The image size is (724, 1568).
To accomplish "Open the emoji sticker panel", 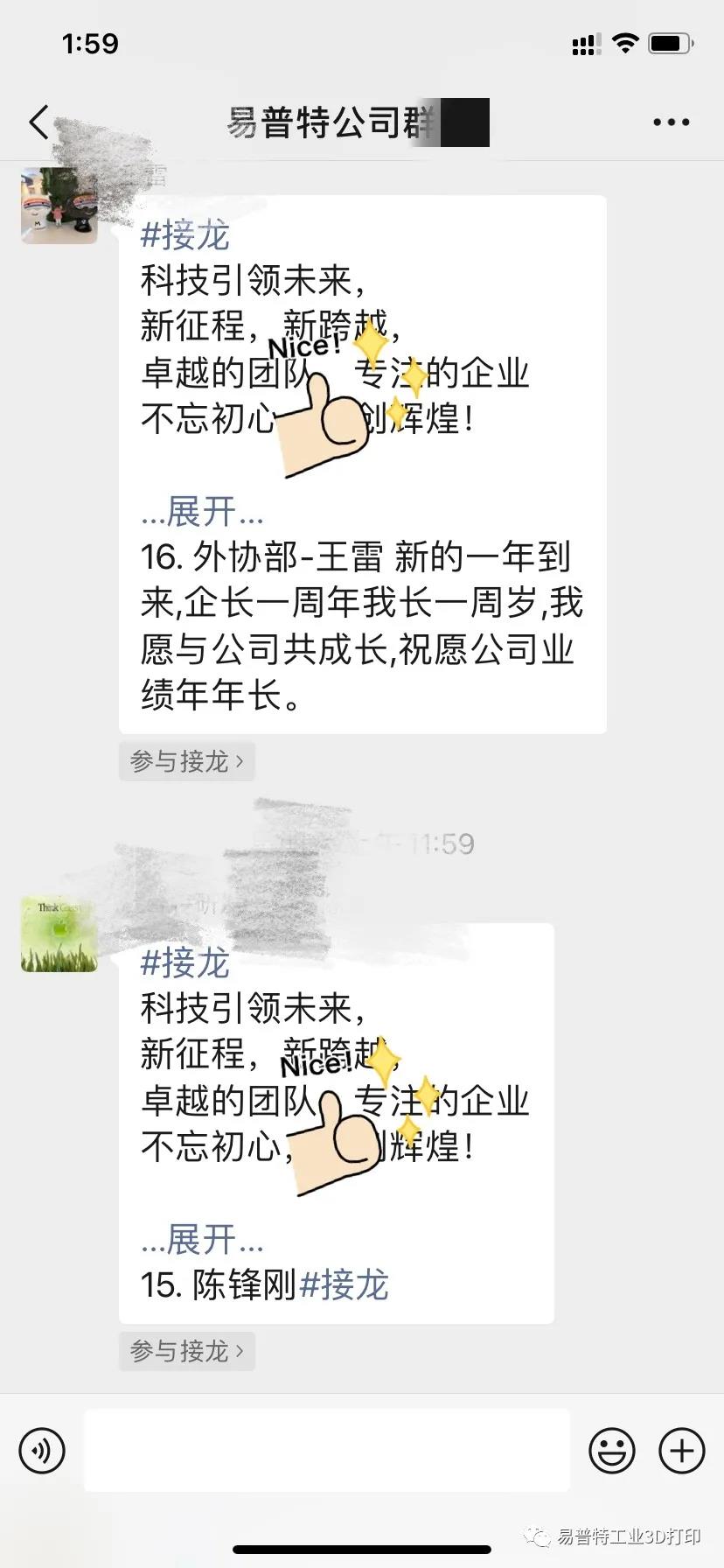I will click(611, 1451).
